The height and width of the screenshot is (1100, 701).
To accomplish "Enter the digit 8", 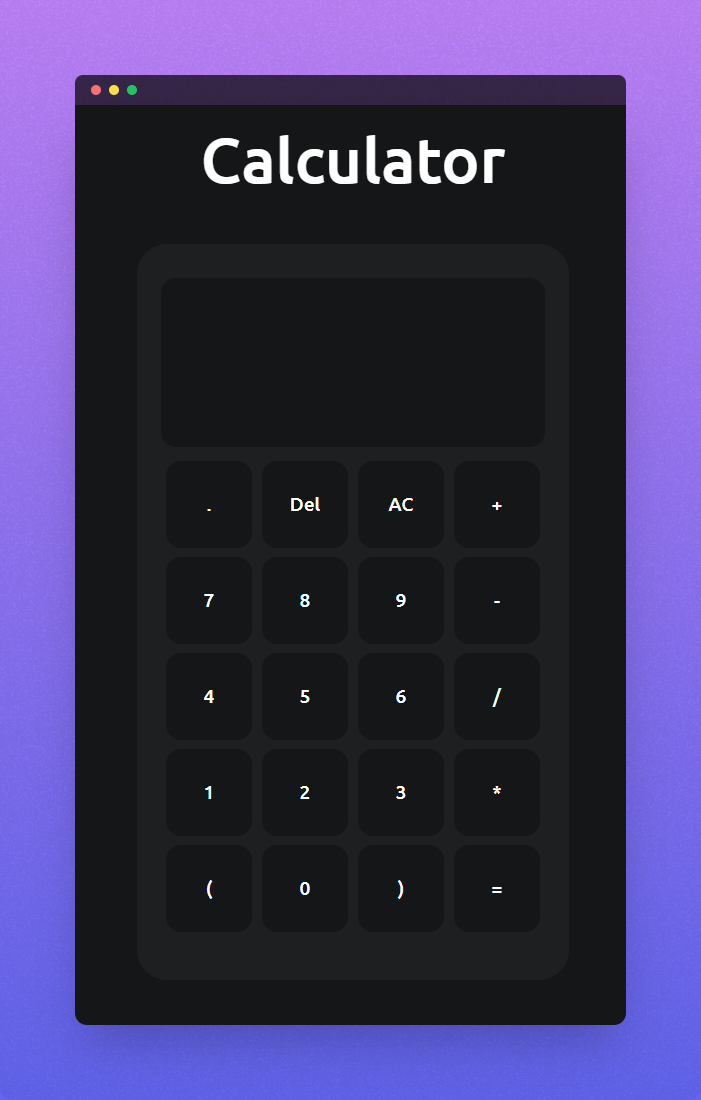I will pyautogui.click(x=305, y=601).
